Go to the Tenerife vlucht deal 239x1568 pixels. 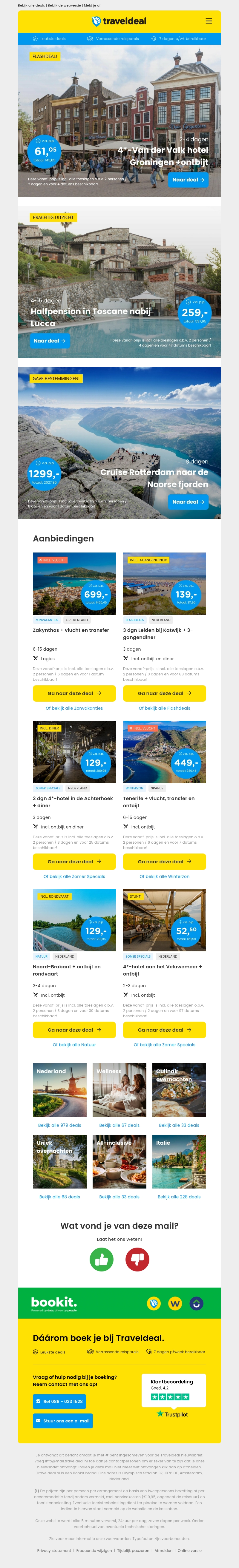165,861
